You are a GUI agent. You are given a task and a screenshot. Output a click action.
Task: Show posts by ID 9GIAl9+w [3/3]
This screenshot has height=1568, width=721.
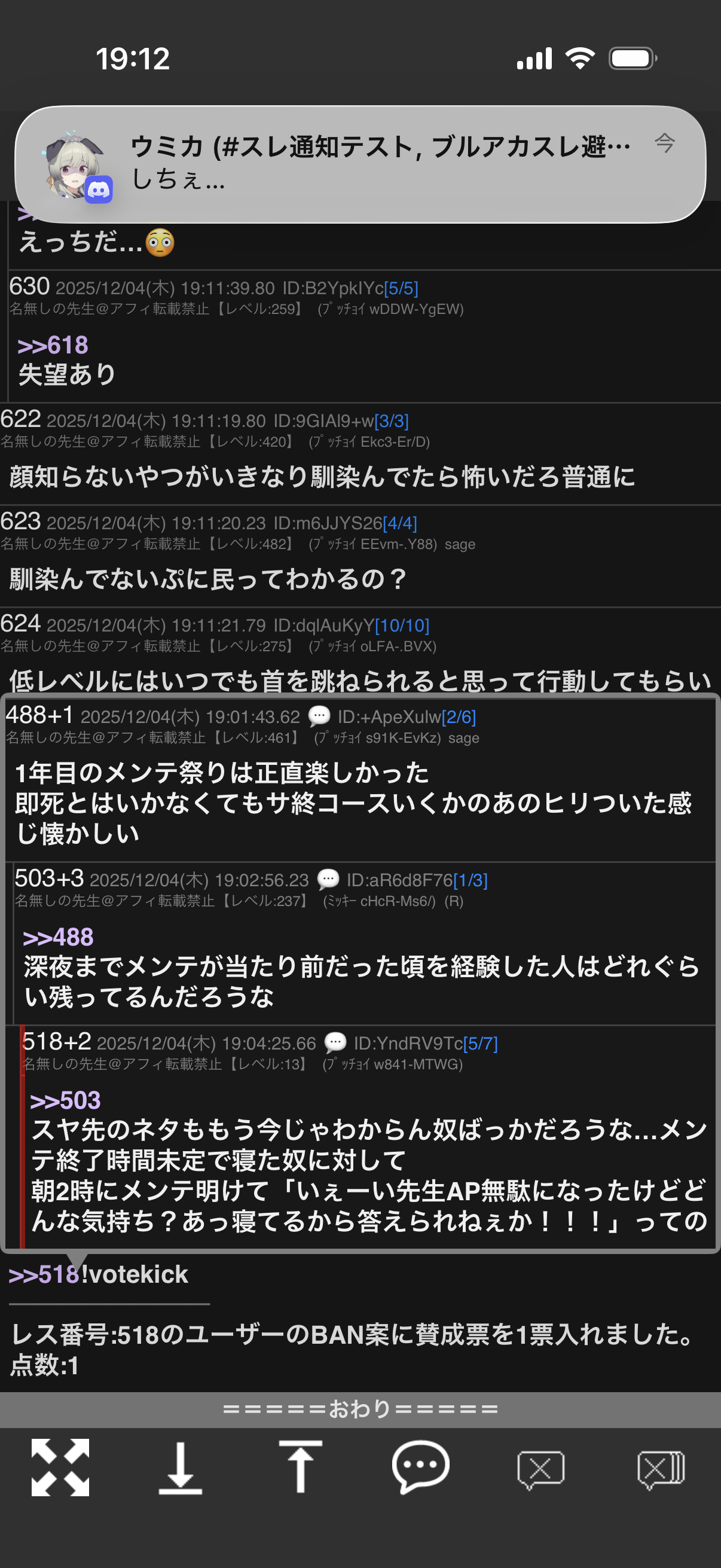pos(391,420)
